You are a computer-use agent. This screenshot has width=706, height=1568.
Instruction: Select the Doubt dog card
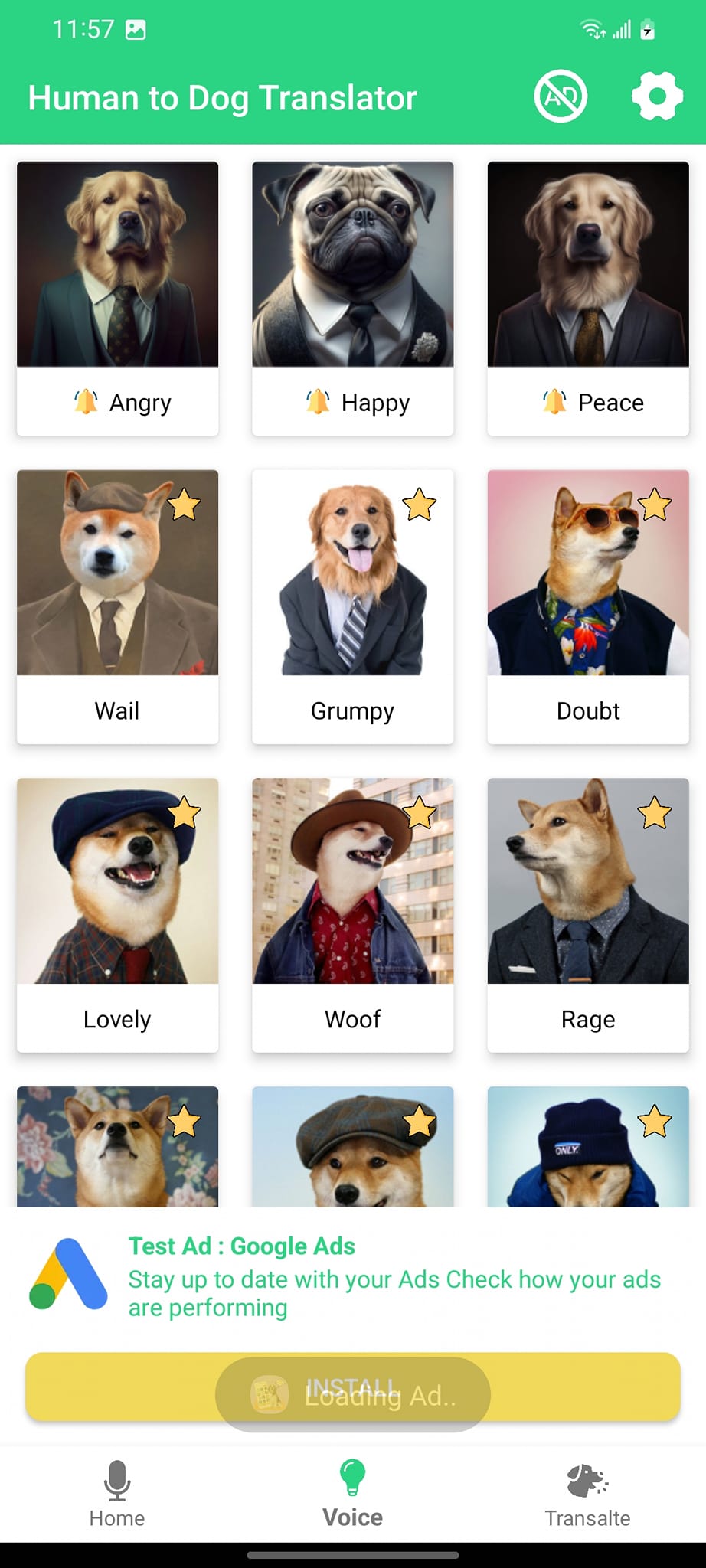pyautogui.click(x=588, y=606)
